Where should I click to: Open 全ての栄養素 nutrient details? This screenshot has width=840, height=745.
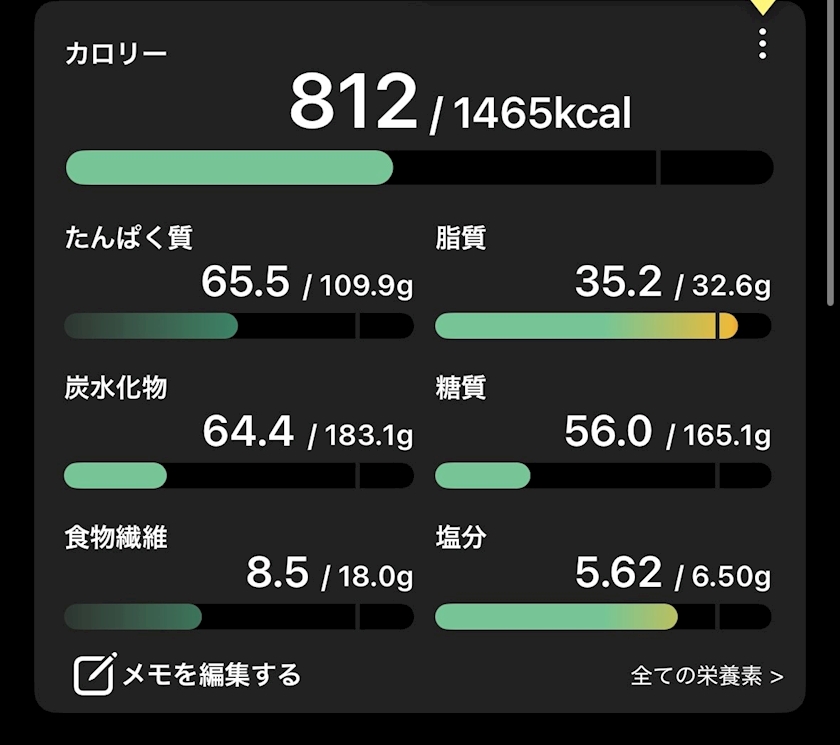[x=707, y=676]
